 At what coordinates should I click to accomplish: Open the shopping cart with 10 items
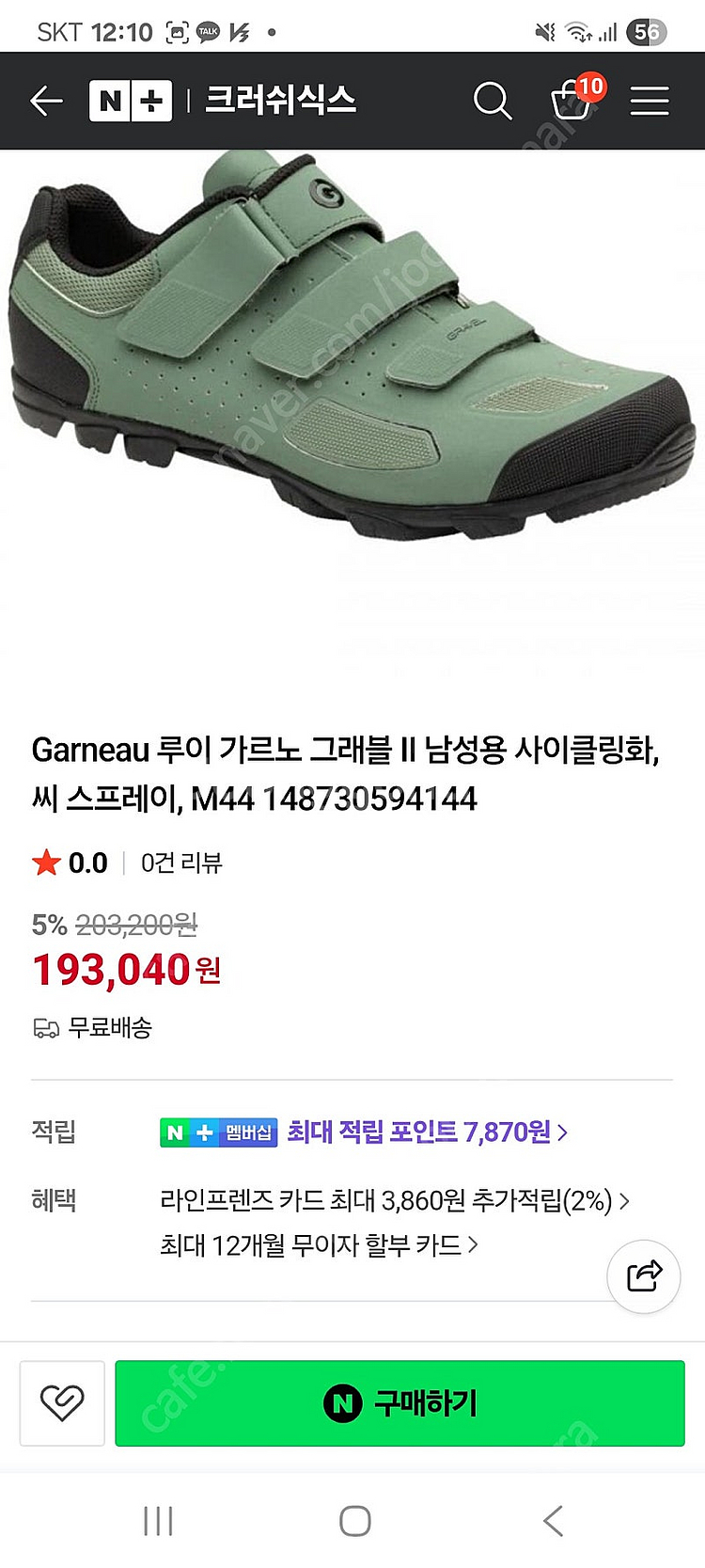pyautogui.click(x=572, y=100)
